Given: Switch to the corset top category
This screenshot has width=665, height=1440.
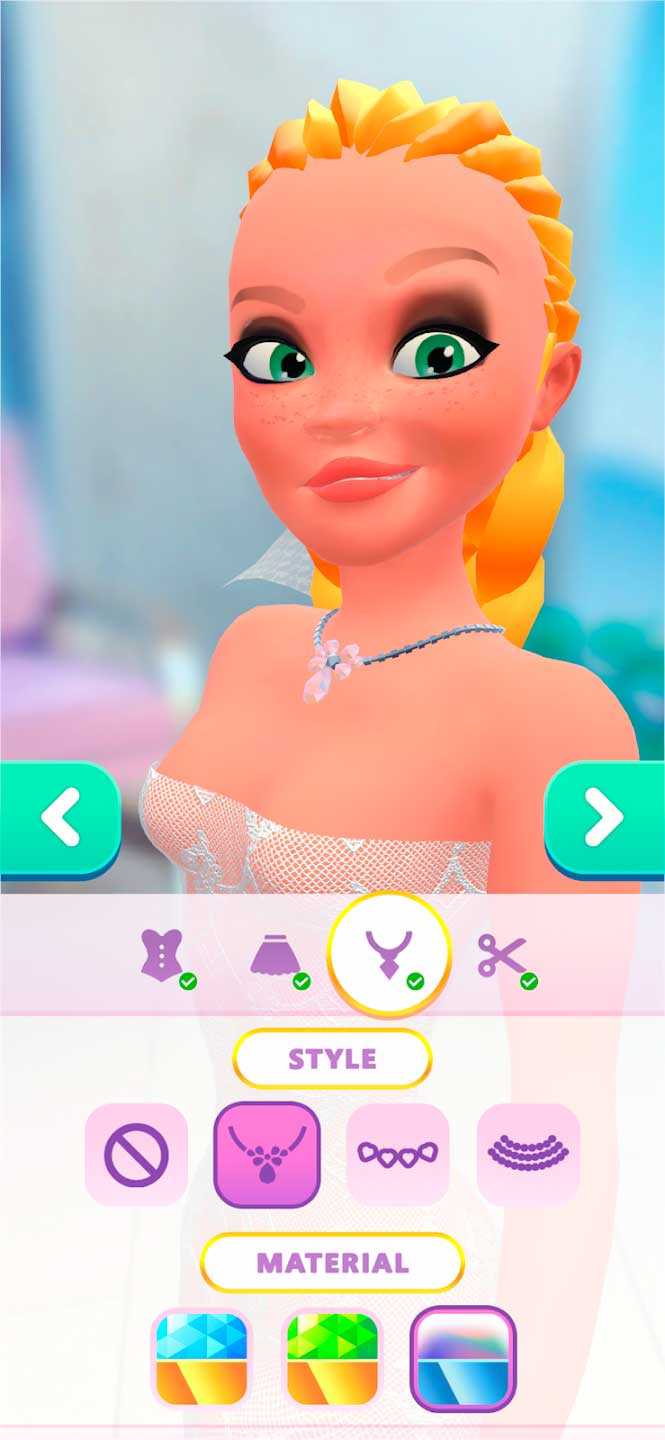Looking at the screenshot, I should tap(160, 957).
